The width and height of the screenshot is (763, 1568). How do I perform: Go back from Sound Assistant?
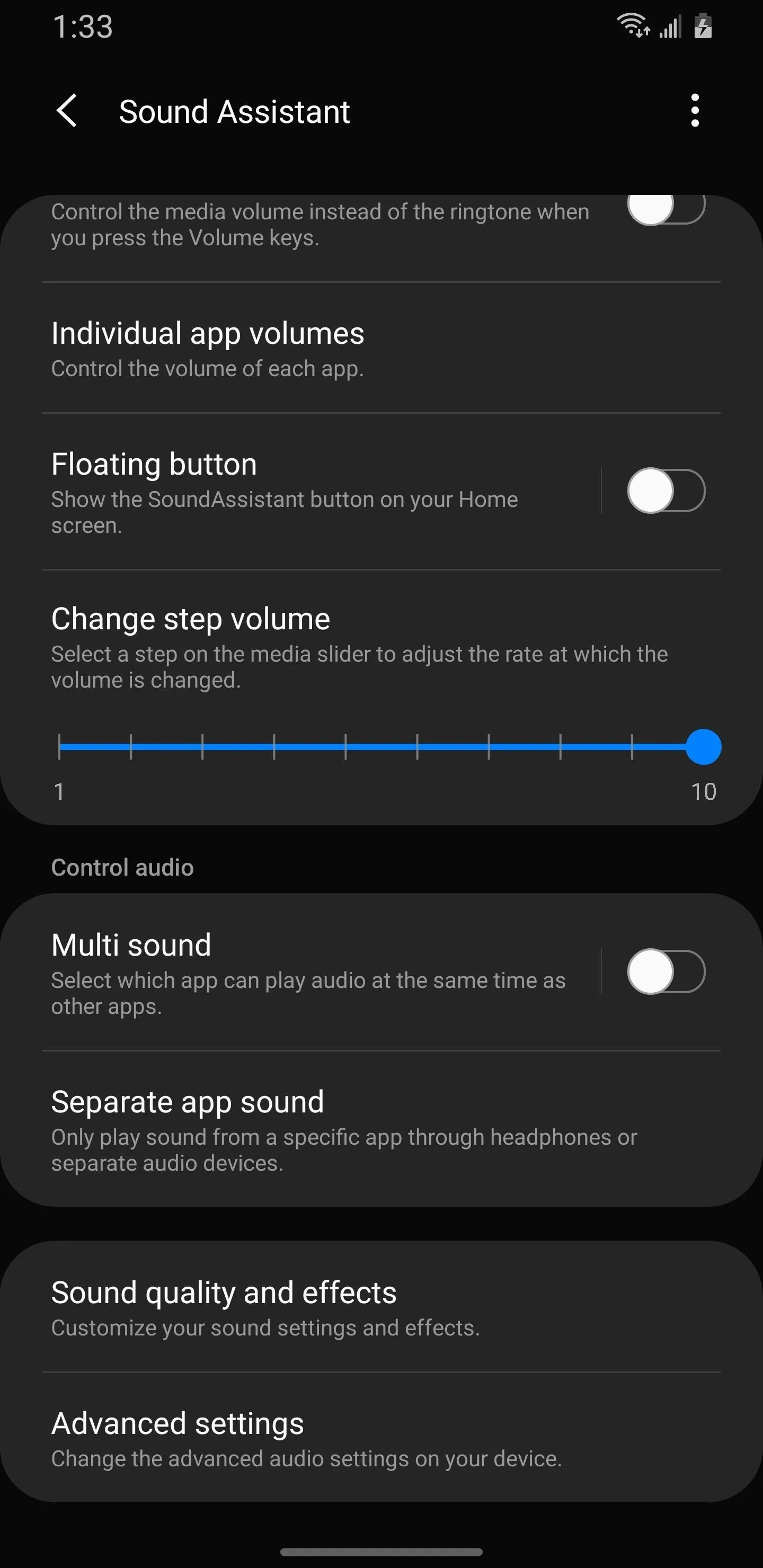pos(66,111)
